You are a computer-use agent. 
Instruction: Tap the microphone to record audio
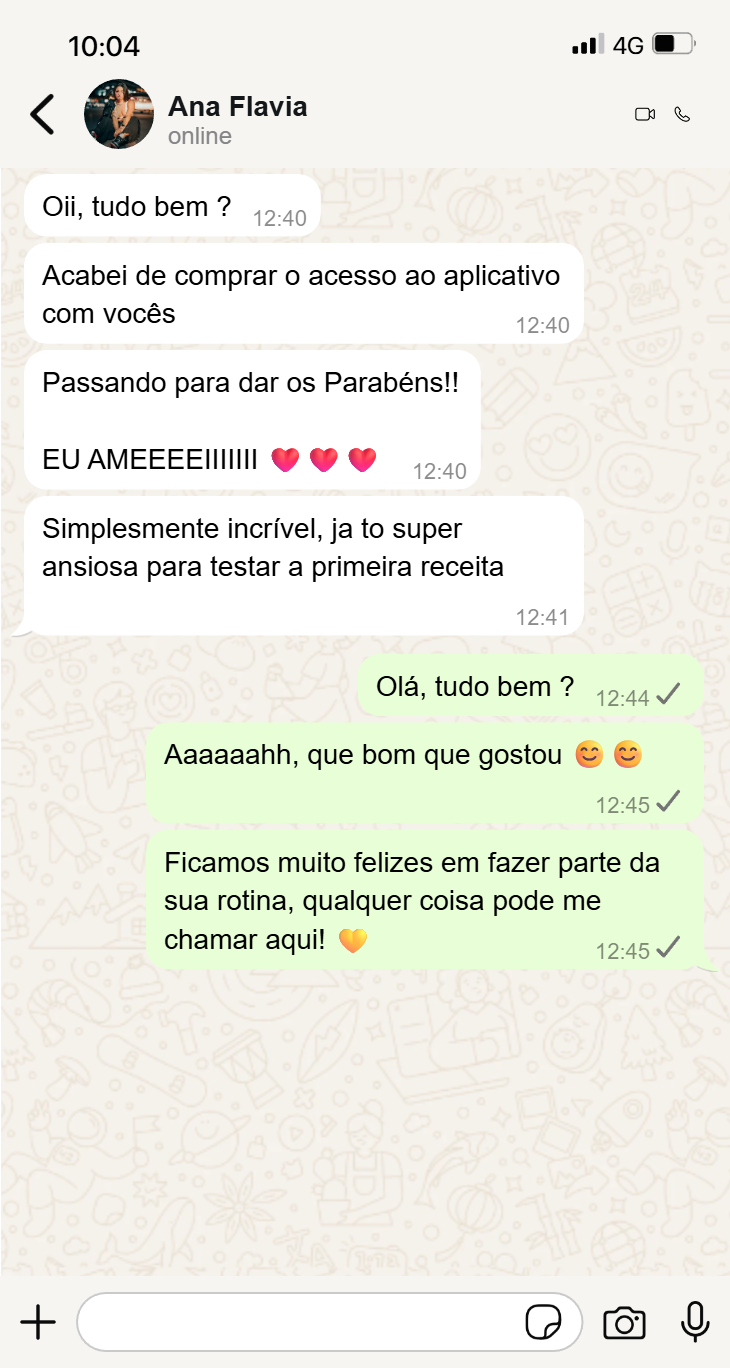pos(695,1322)
